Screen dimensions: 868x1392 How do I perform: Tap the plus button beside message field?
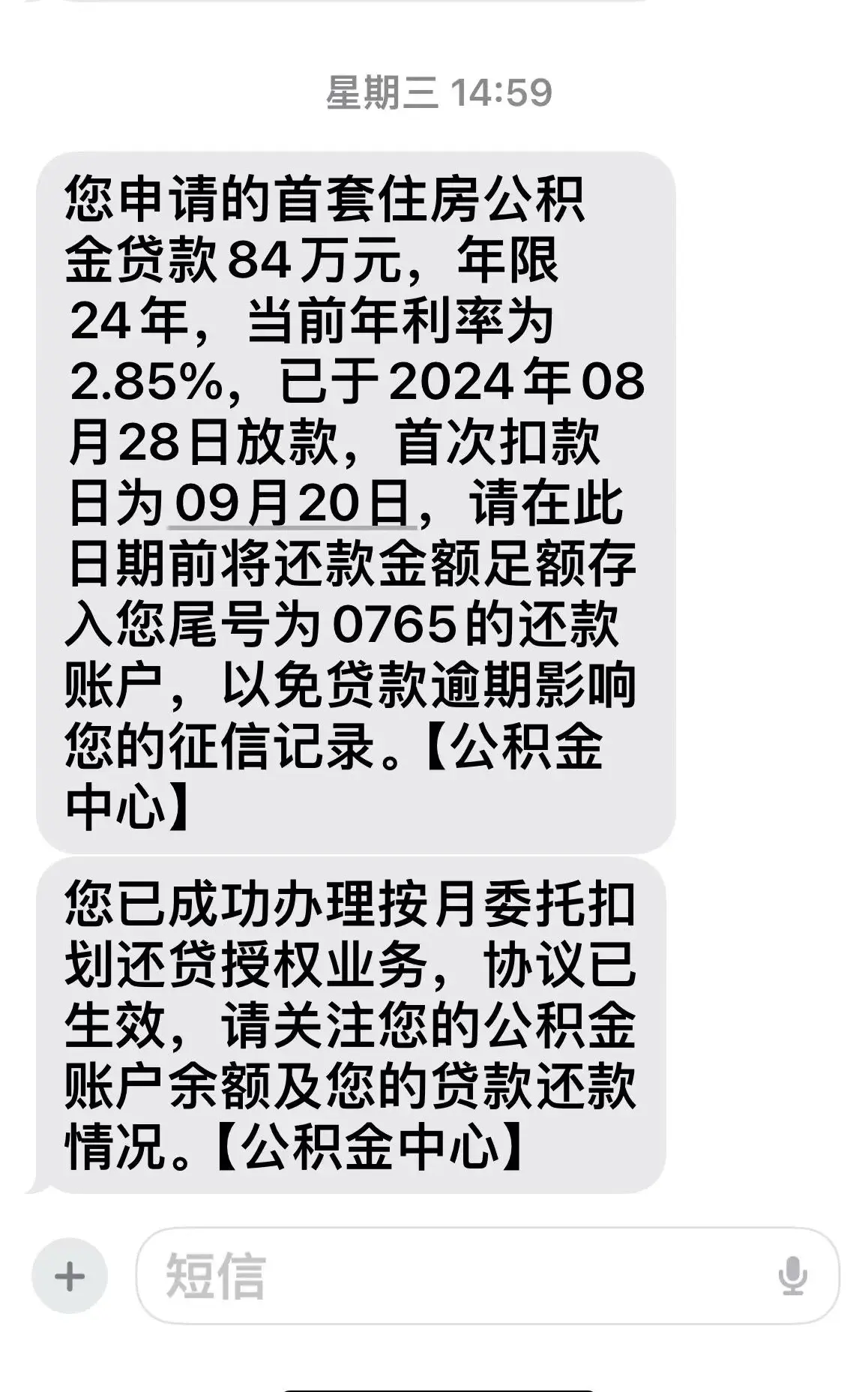tap(70, 1276)
